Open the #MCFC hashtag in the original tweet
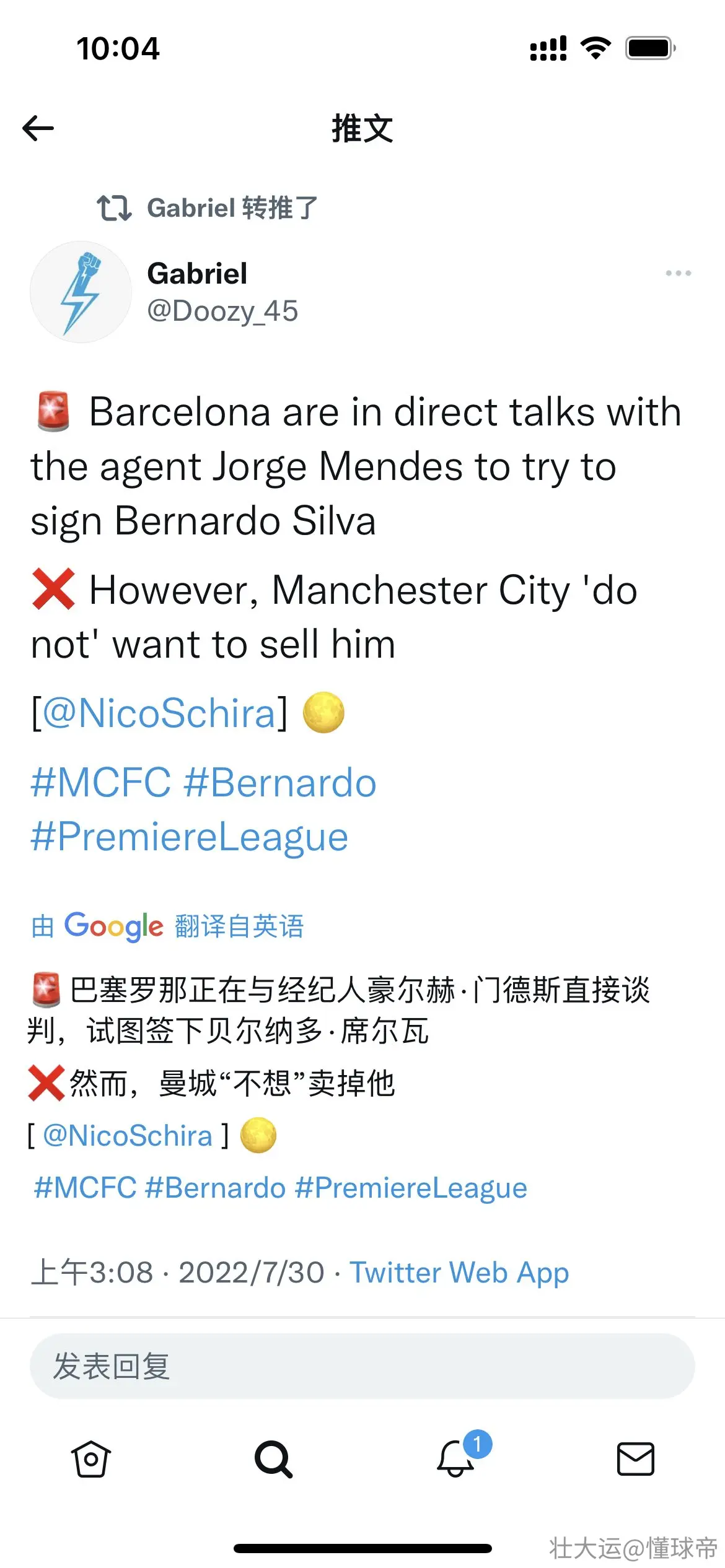Screen dimensions: 725x1568 tap(101, 782)
